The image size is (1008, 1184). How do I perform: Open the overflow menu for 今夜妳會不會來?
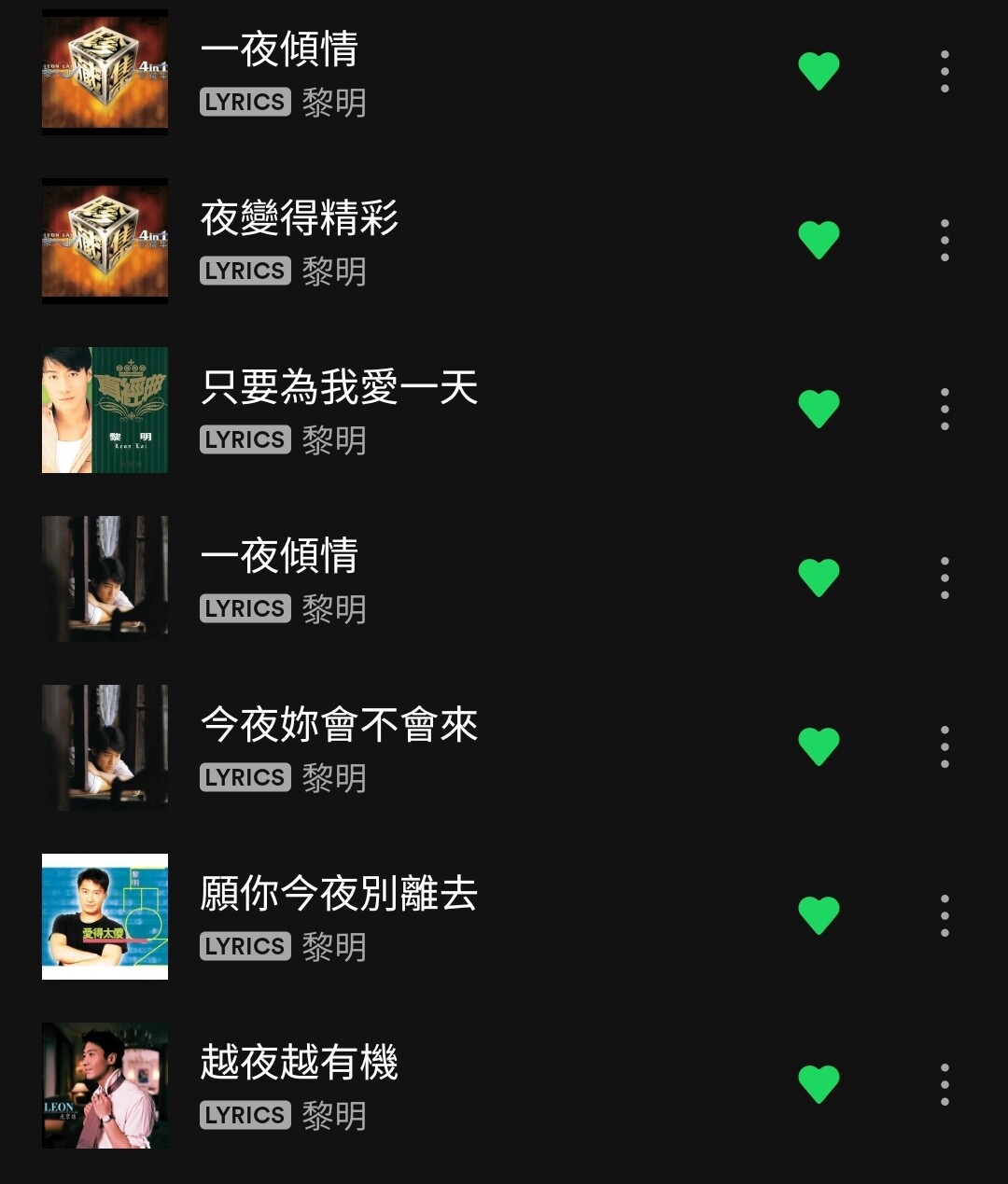pos(945,746)
